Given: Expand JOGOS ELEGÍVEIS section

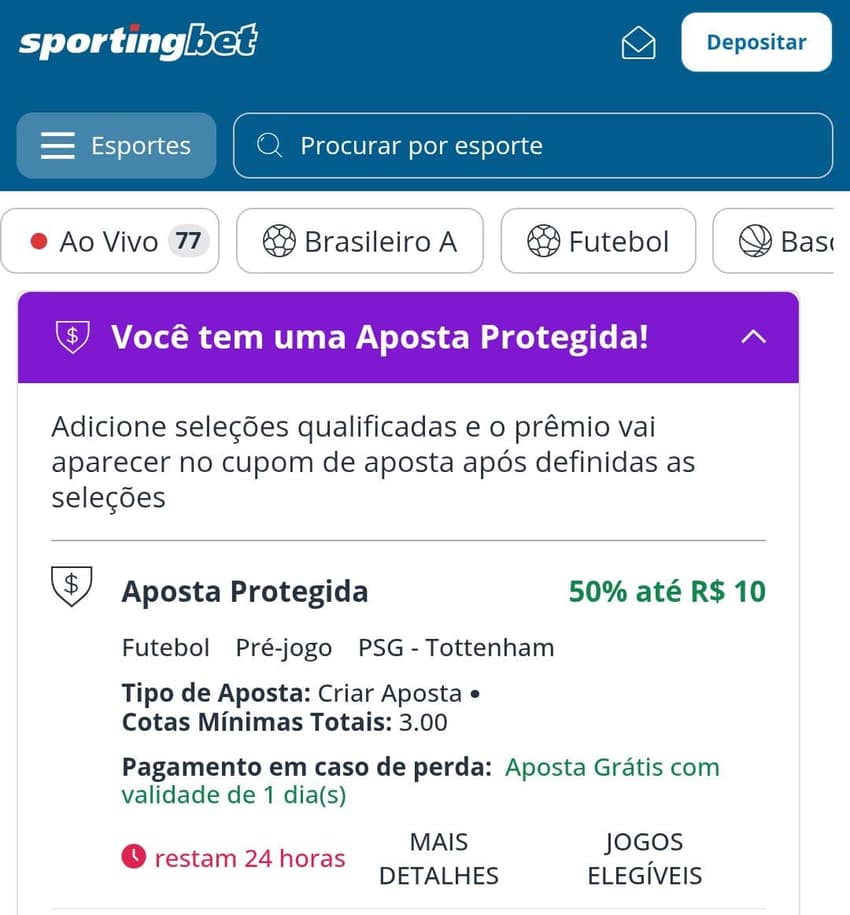Looking at the screenshot, I should click(644, 857).
